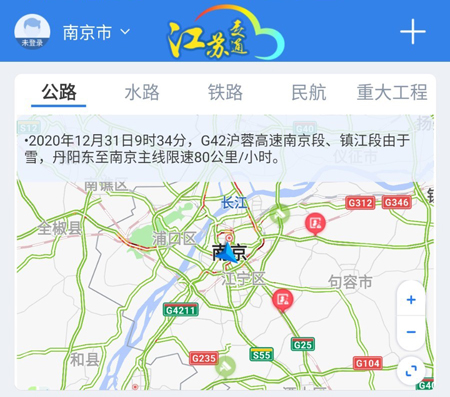The height and width of the screenshot is (397, 450).
Task: Zoom out of the map
Action: (411, 332)
